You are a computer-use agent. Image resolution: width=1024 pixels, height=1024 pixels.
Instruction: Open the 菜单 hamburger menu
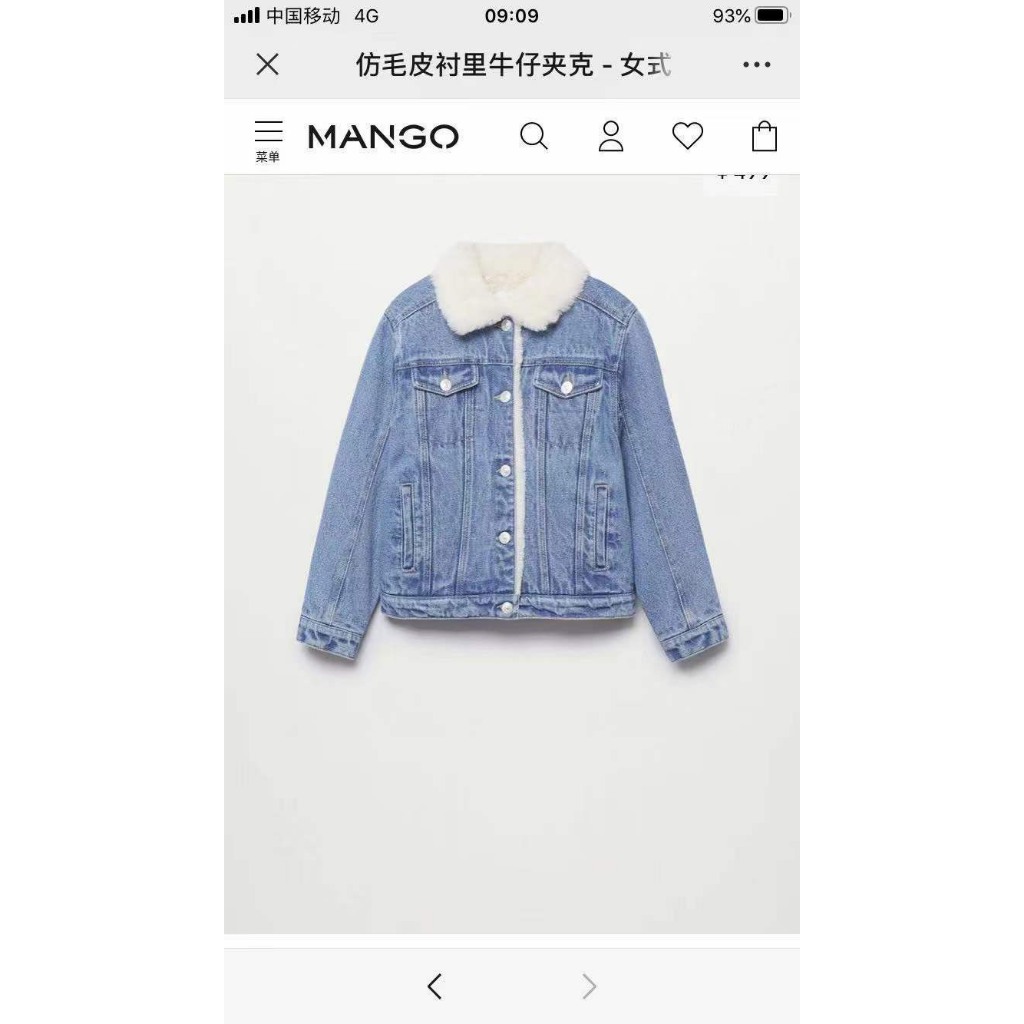pyautogui.click(x=268, y=140)
